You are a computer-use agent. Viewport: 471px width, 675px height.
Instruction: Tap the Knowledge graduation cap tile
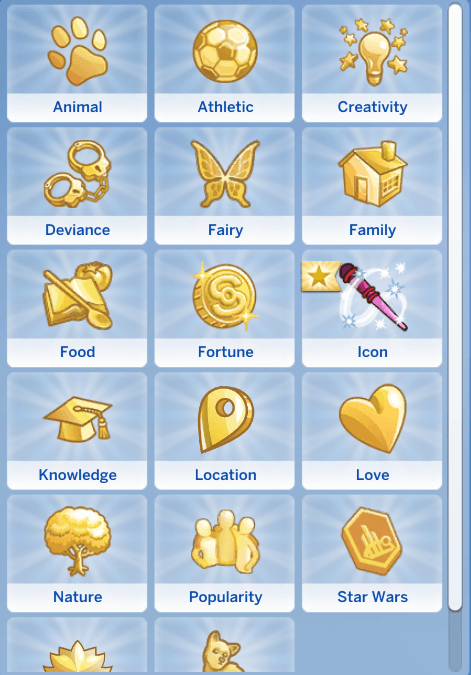[x=77, y=431]
